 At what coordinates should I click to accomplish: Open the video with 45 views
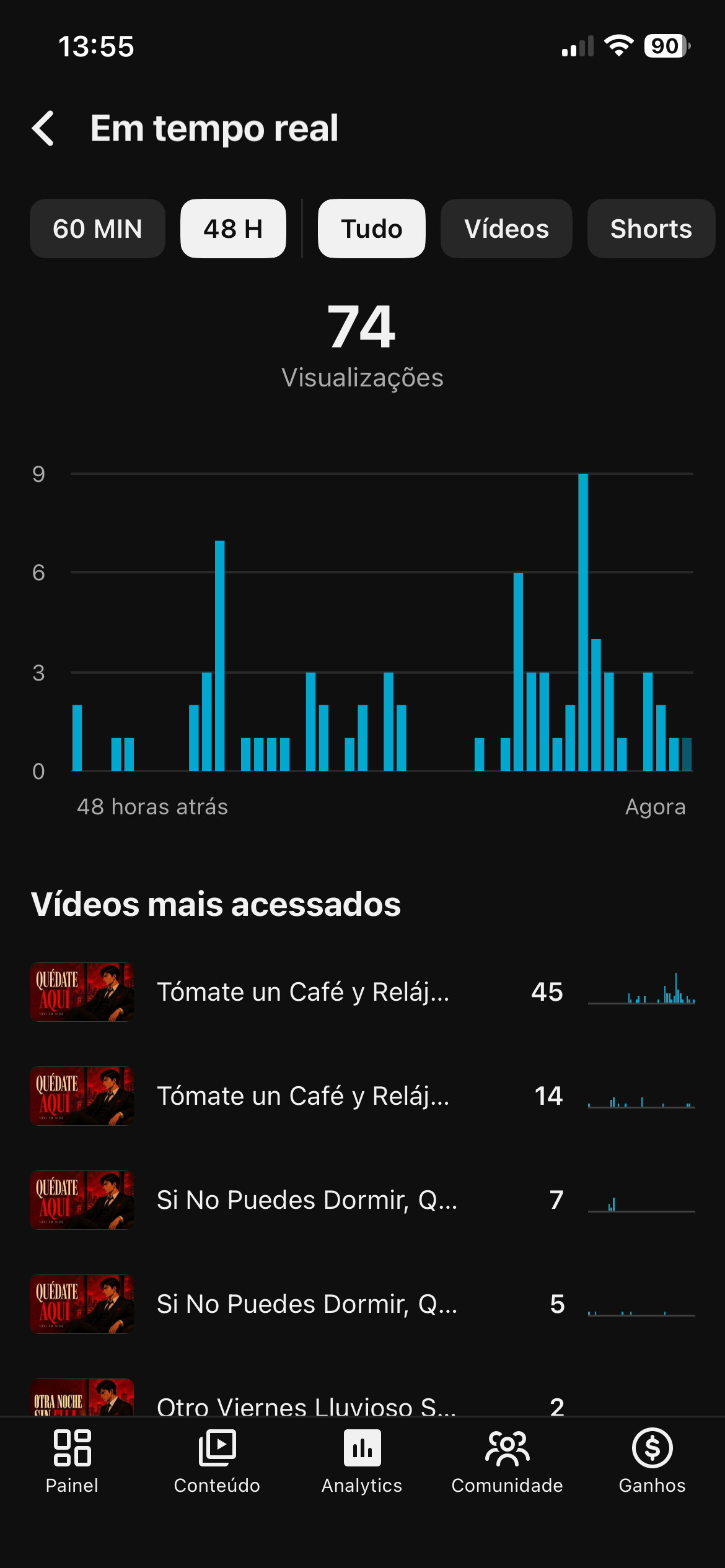(362, 992)
